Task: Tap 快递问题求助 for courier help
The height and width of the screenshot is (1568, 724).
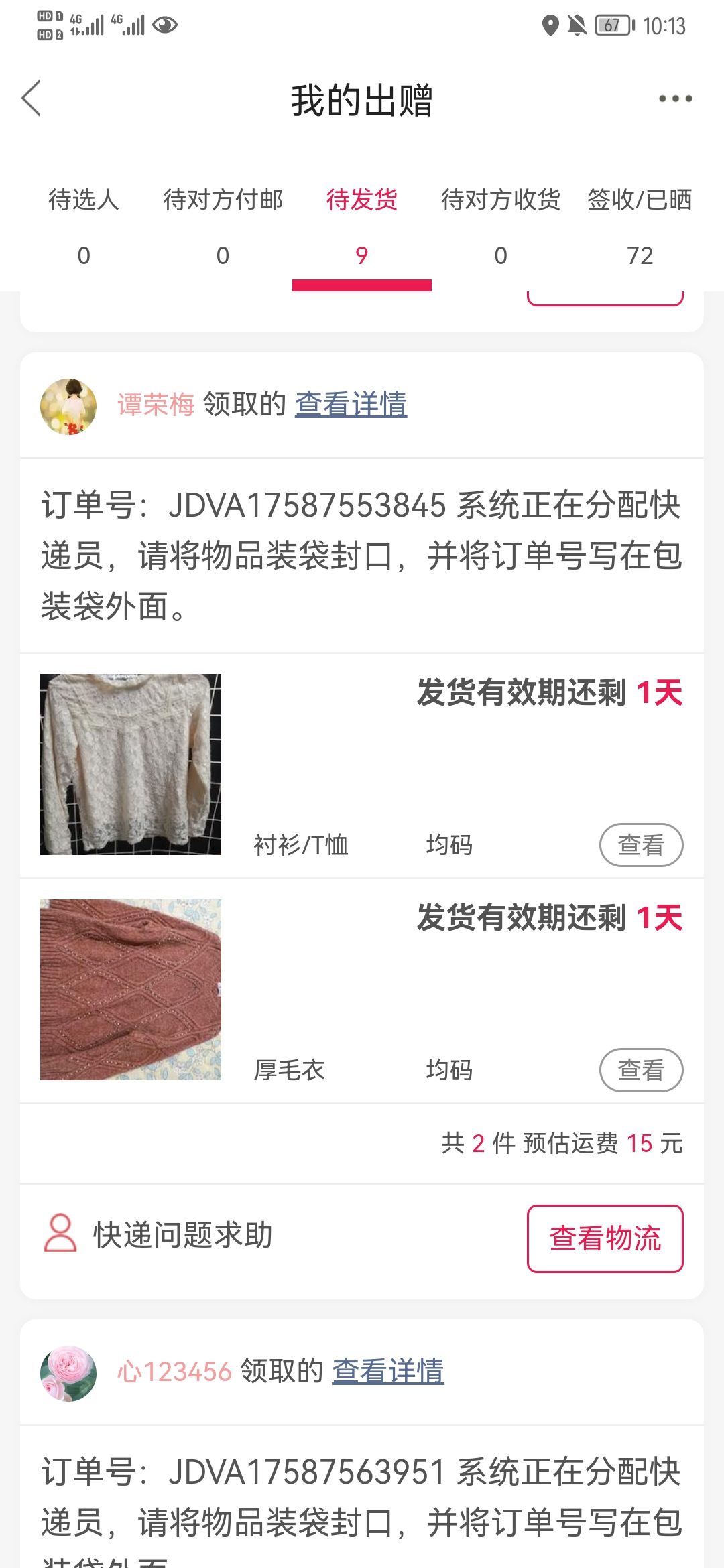Action: tap(158, 1235)
